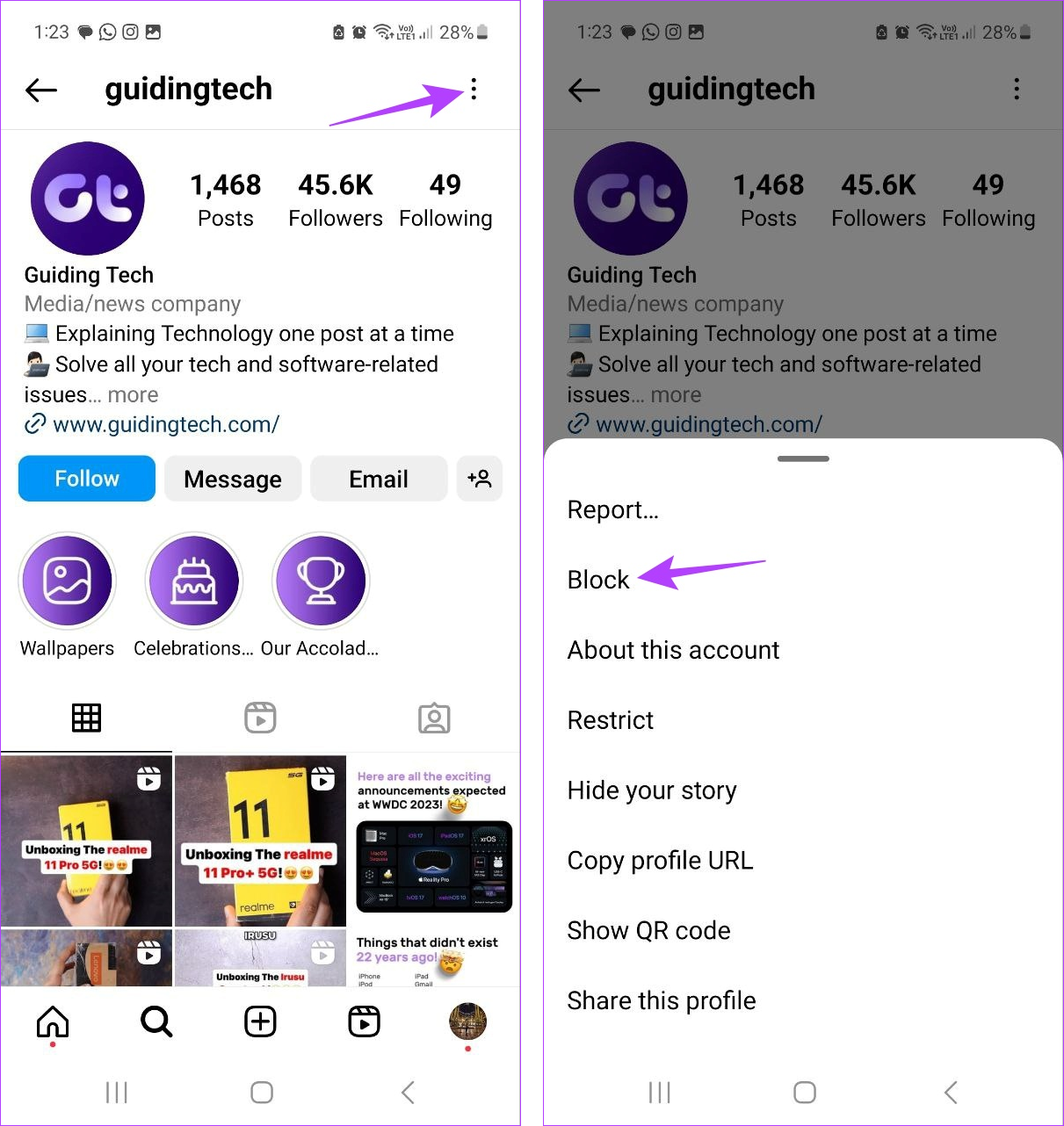1064x1126 pixels.
Task: Copy profile URL
Action: pyautogui.click(x=660, y=861)
